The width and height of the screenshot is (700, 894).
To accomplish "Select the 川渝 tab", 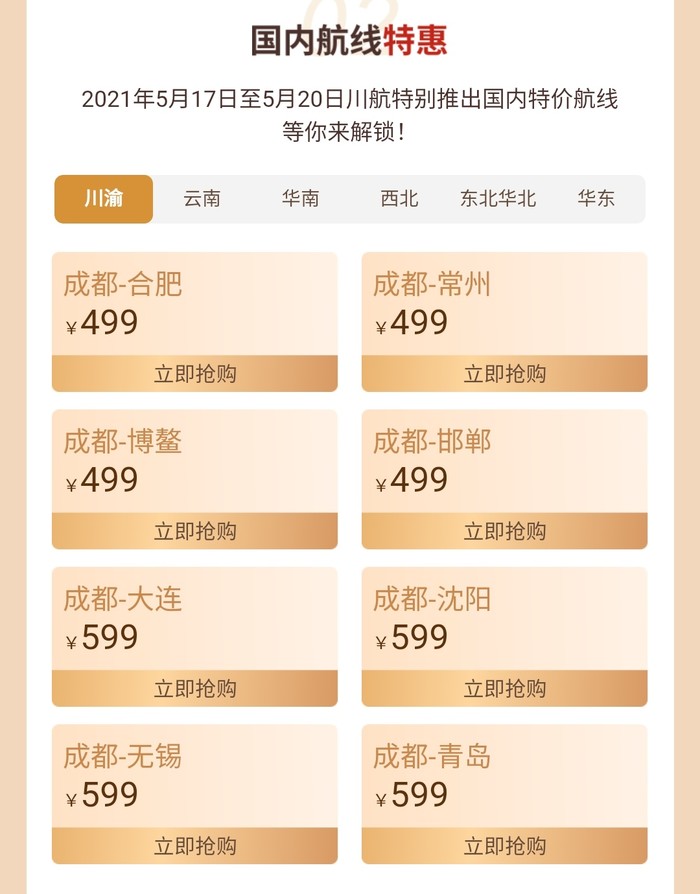I will tap(104, 198).
